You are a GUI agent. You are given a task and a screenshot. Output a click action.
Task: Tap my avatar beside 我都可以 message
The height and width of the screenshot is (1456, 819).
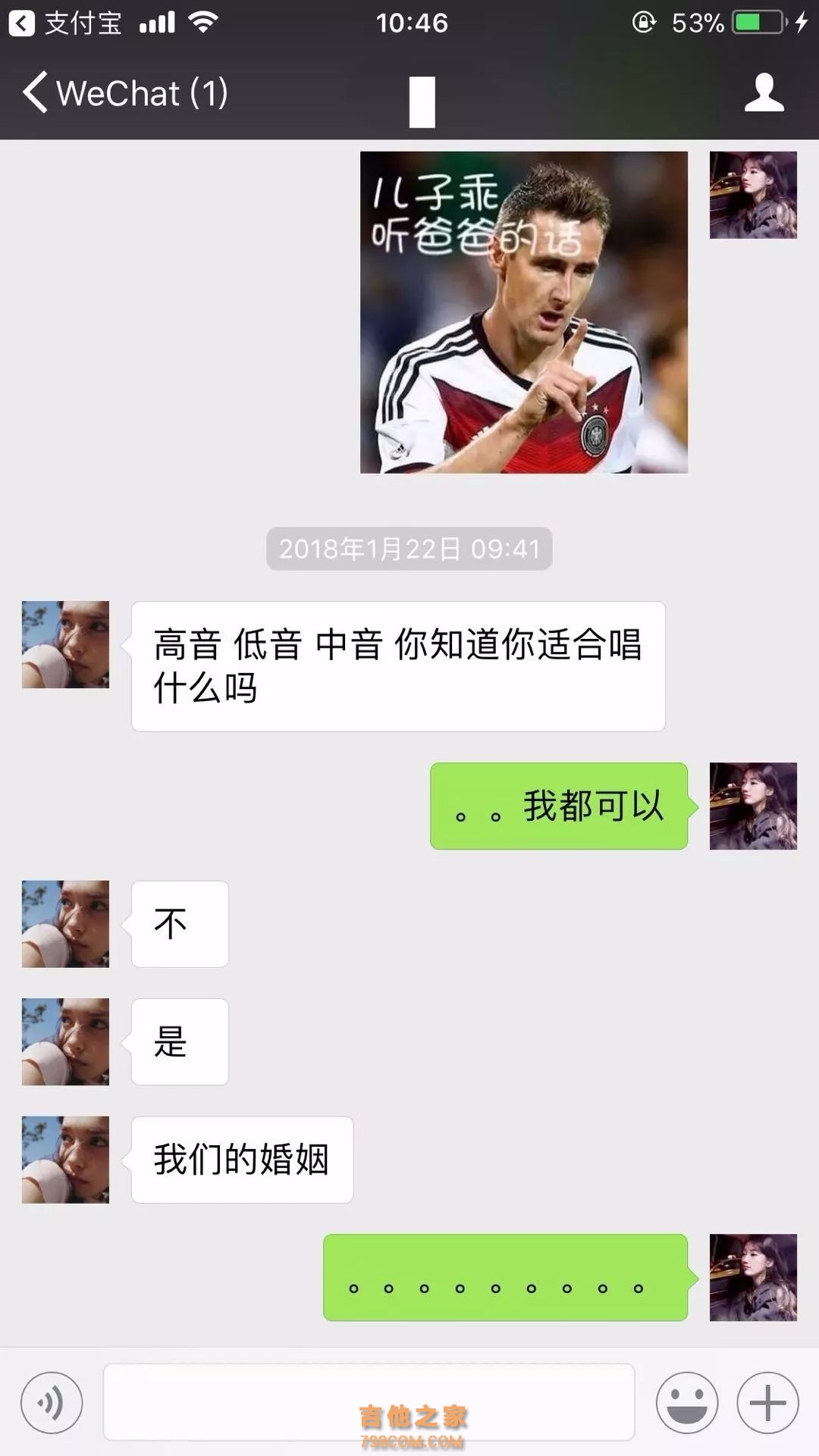[x=752, y=806]
